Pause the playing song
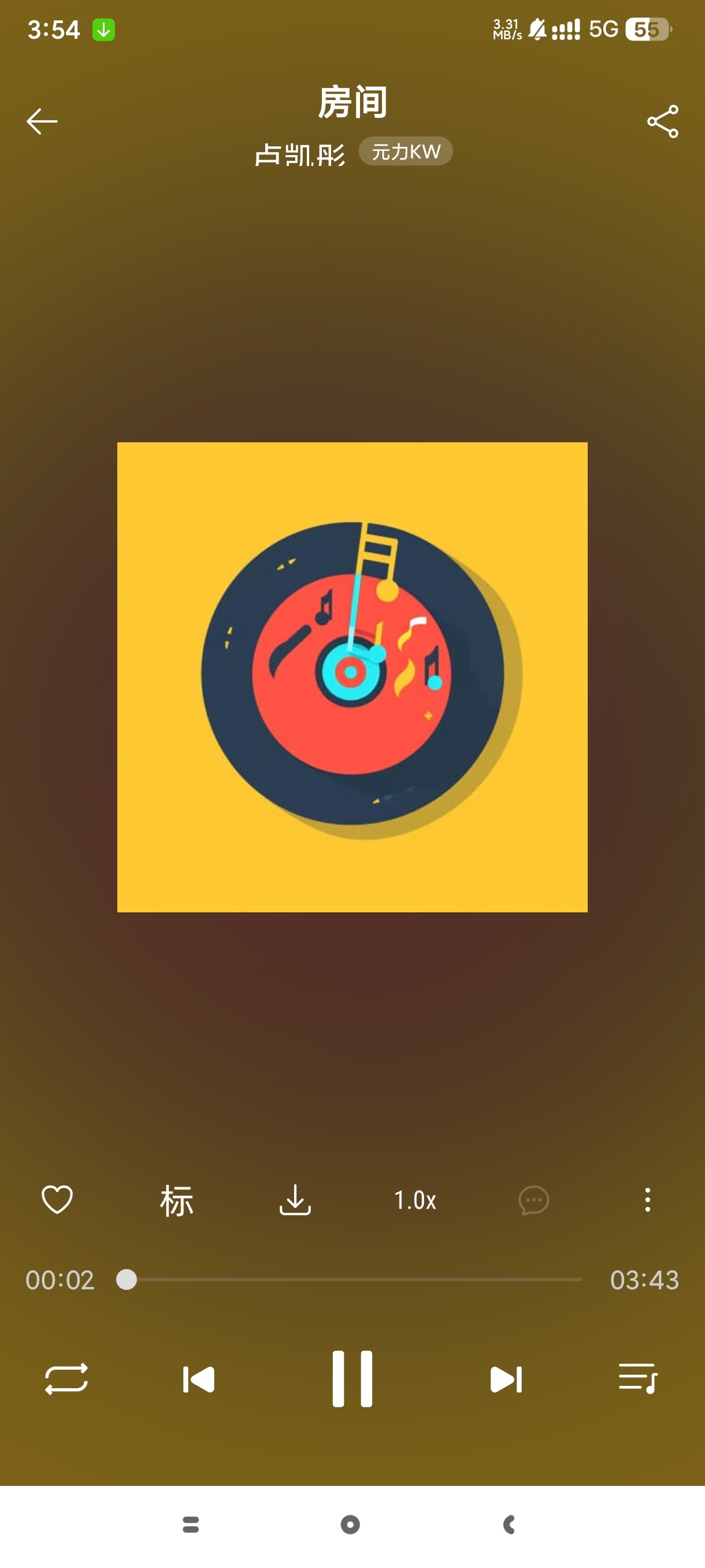Image resolution: width=705 pixels, height=1568 pixels. tap(352, 1379)
